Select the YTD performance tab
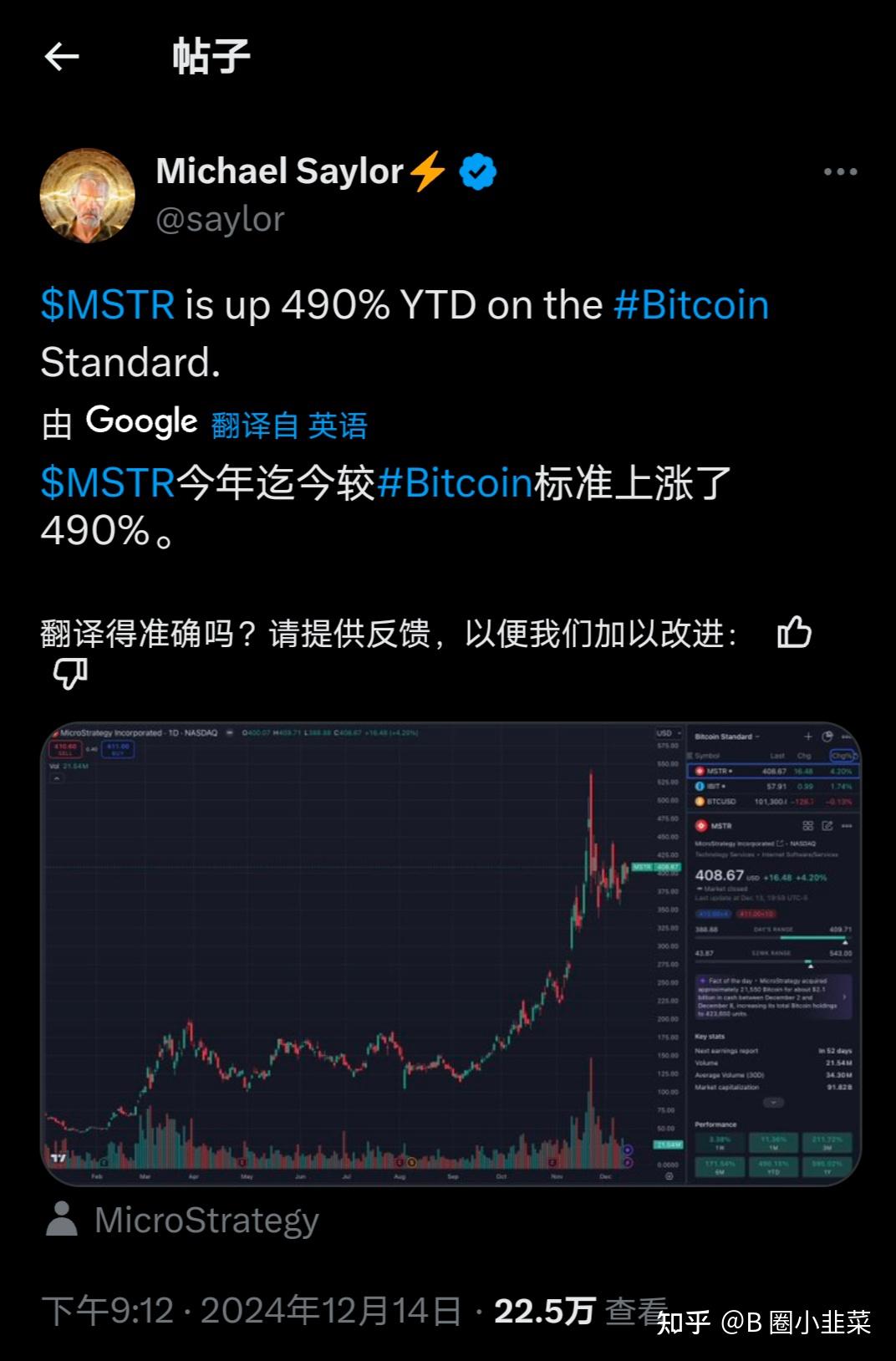 776,1168
